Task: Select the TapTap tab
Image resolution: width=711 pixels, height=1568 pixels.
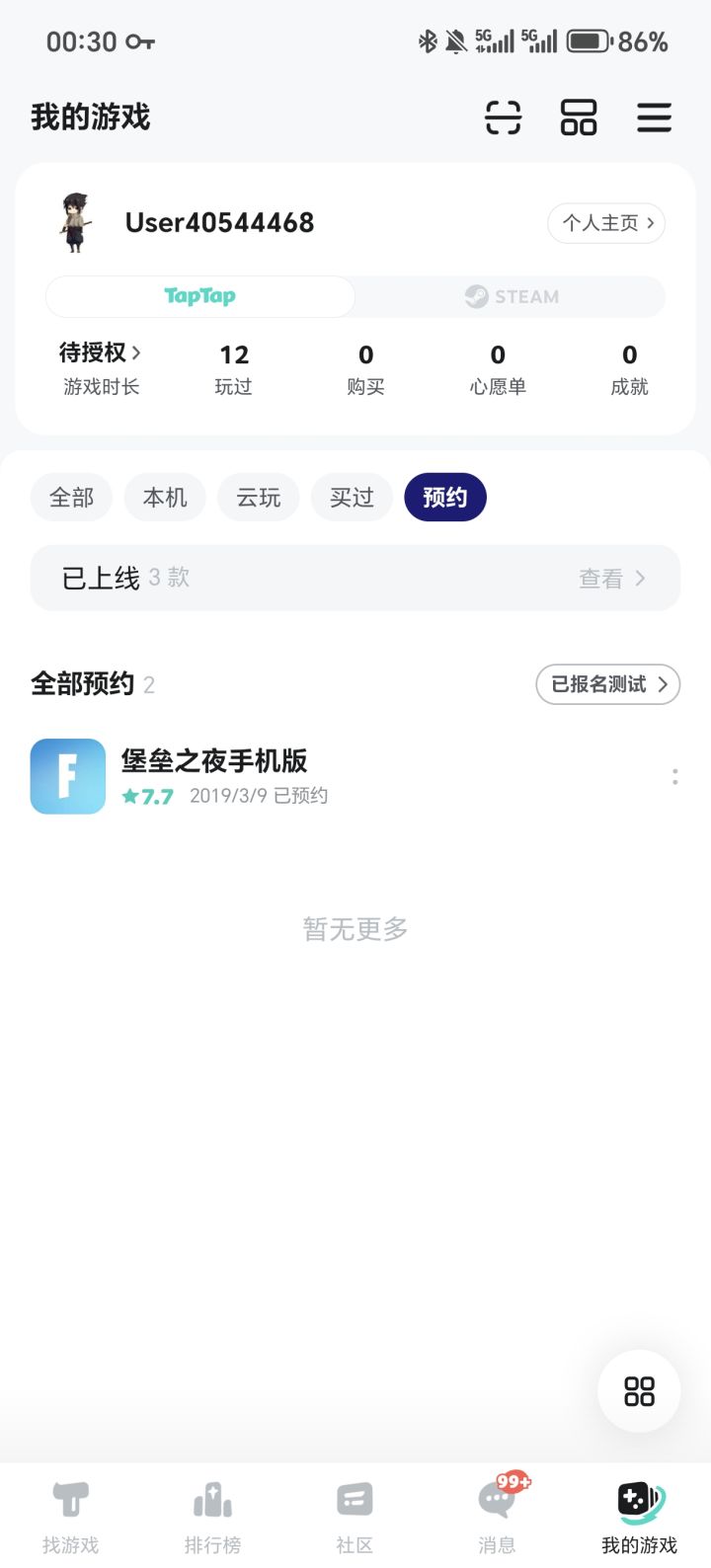Action: point(199,296)
